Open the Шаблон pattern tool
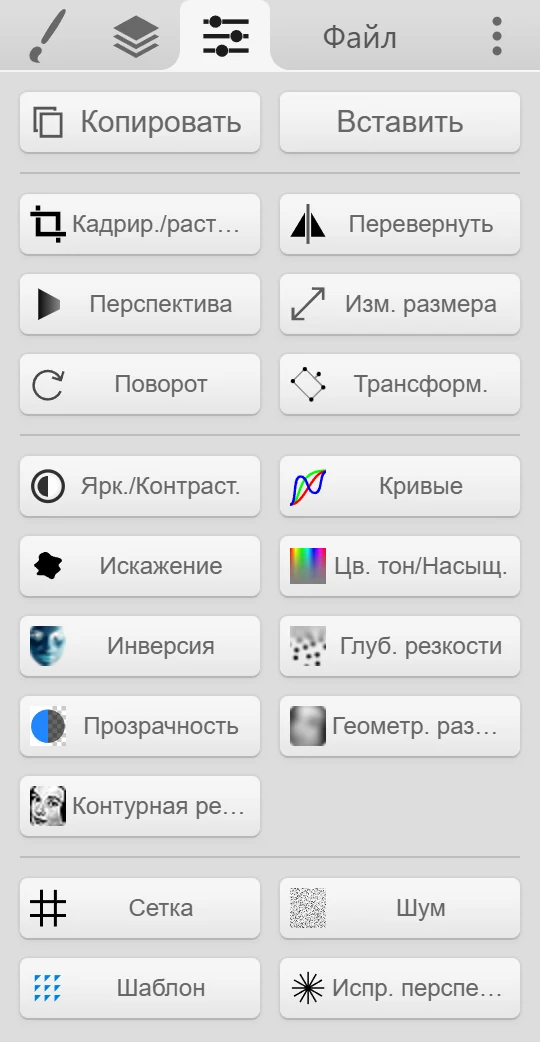This screenshot has height=1042, width=540. click(140, 988)
